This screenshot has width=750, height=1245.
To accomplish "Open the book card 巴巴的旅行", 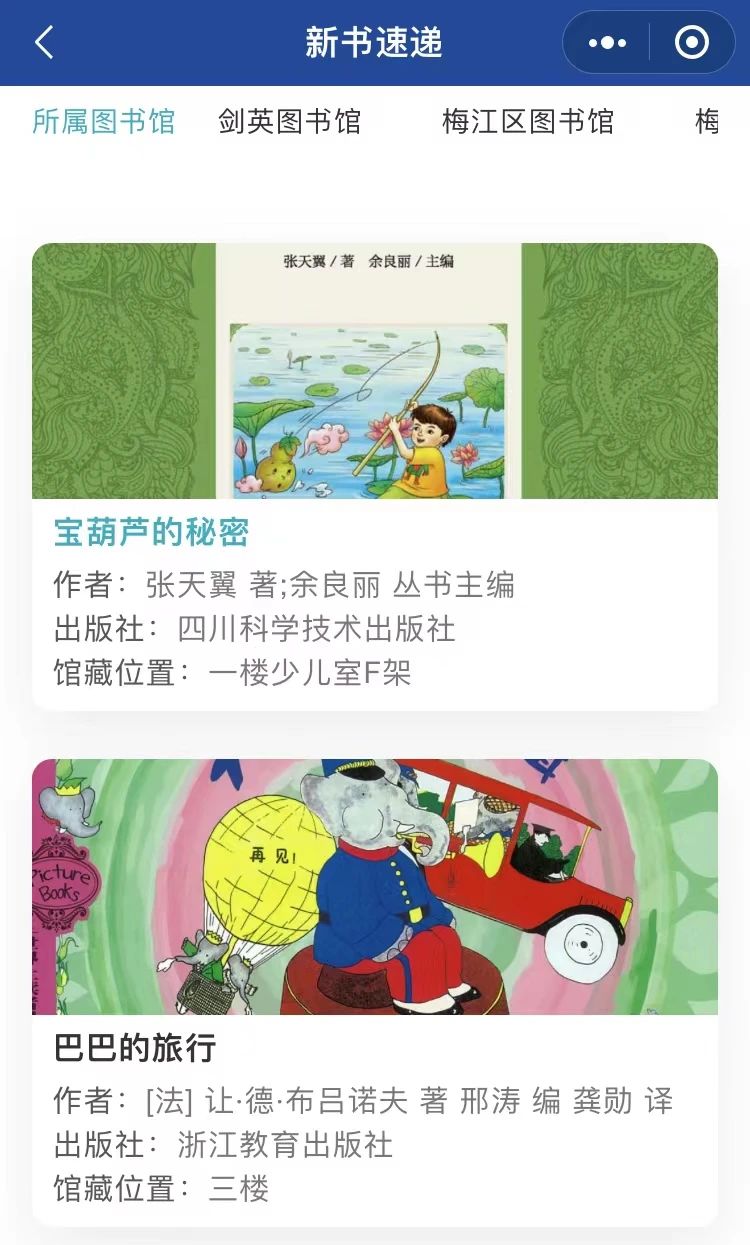I will click(375, 990).
